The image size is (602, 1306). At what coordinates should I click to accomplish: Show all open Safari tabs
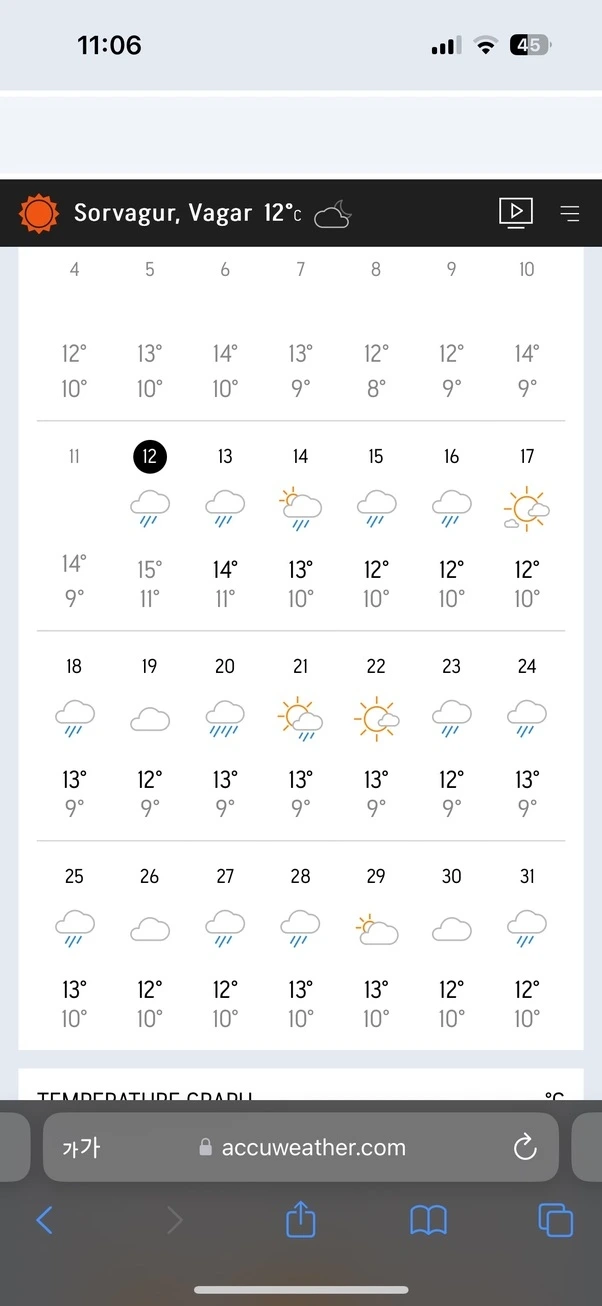coord(556,1220)
